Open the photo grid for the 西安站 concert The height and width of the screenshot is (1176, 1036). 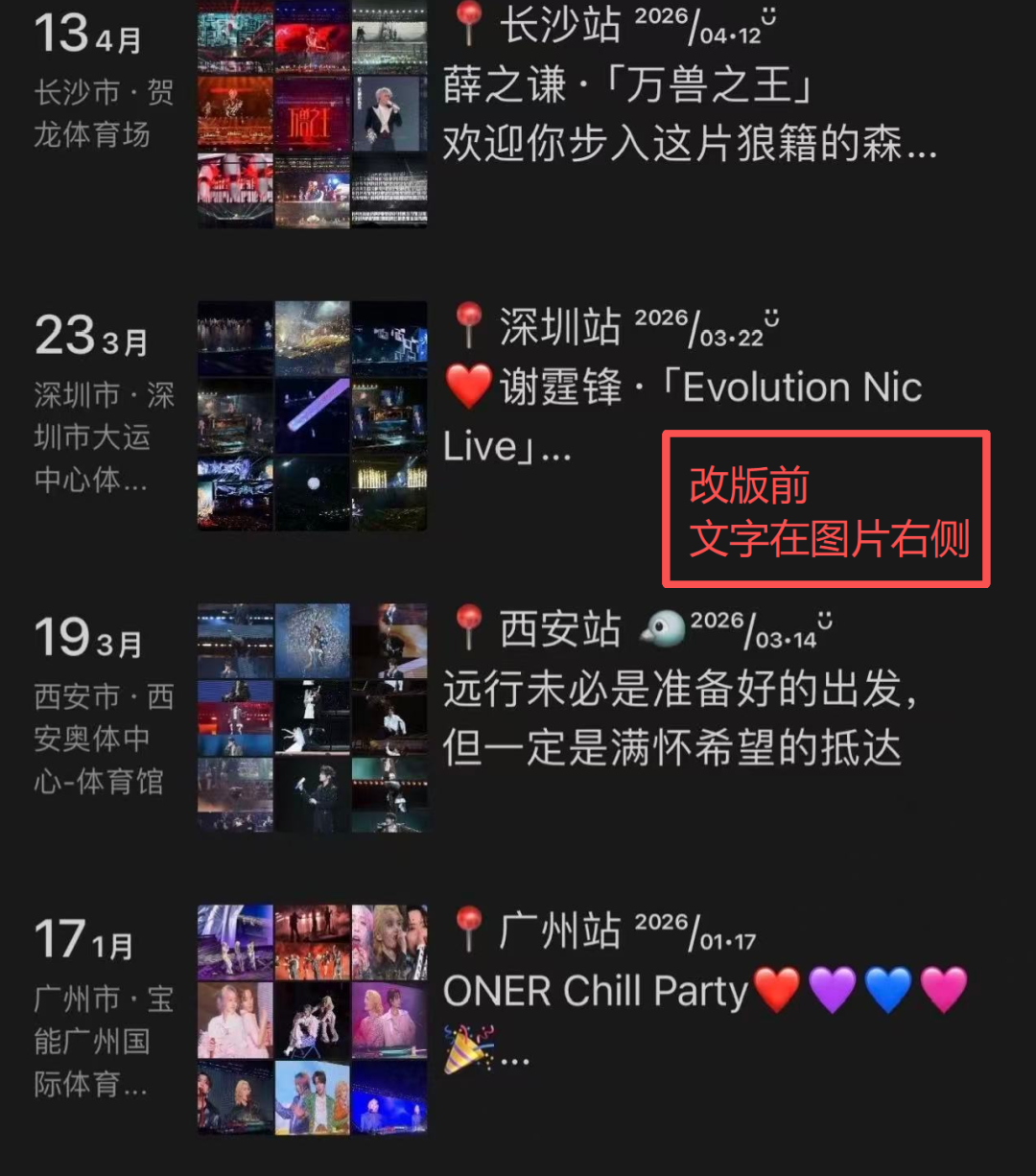312,719
